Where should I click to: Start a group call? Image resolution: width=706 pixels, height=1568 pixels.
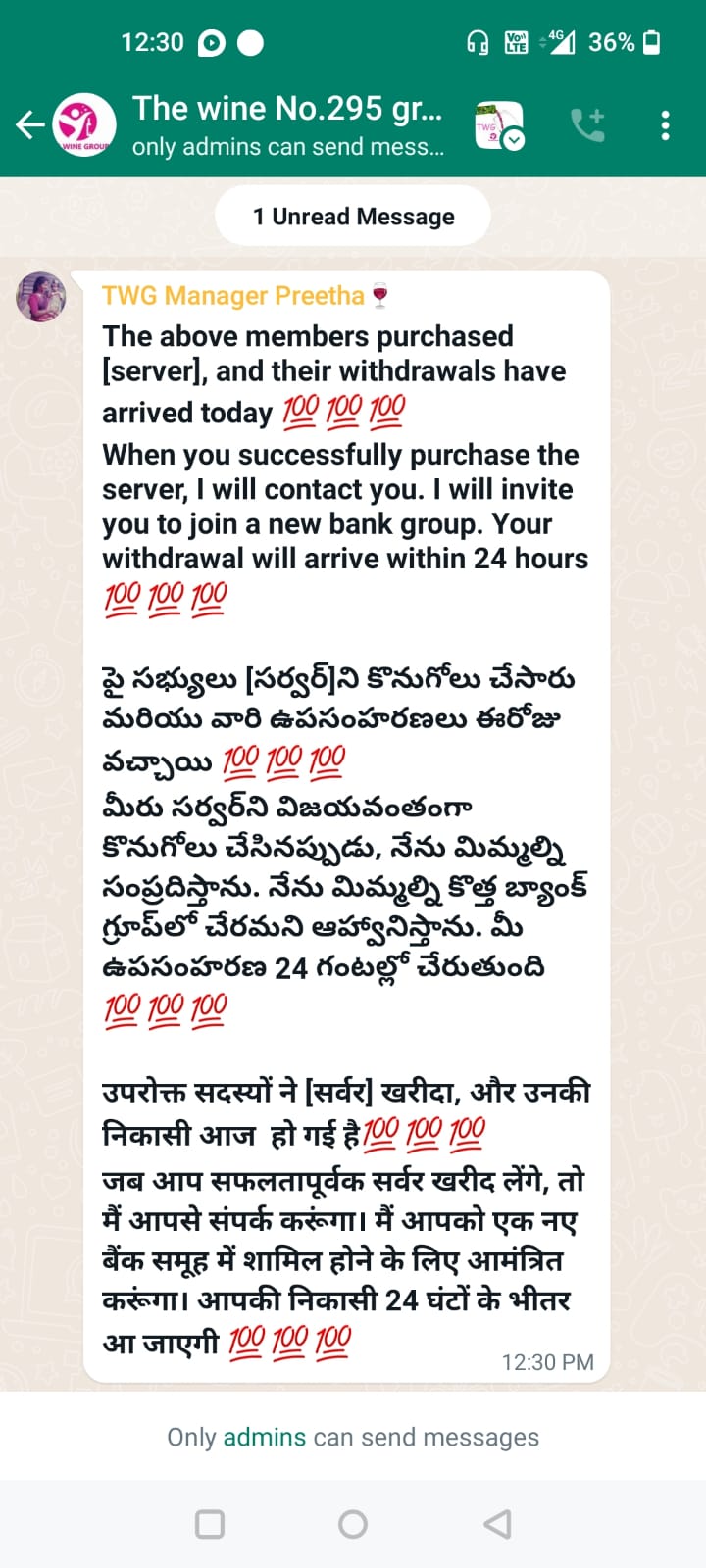coord(588,125)
